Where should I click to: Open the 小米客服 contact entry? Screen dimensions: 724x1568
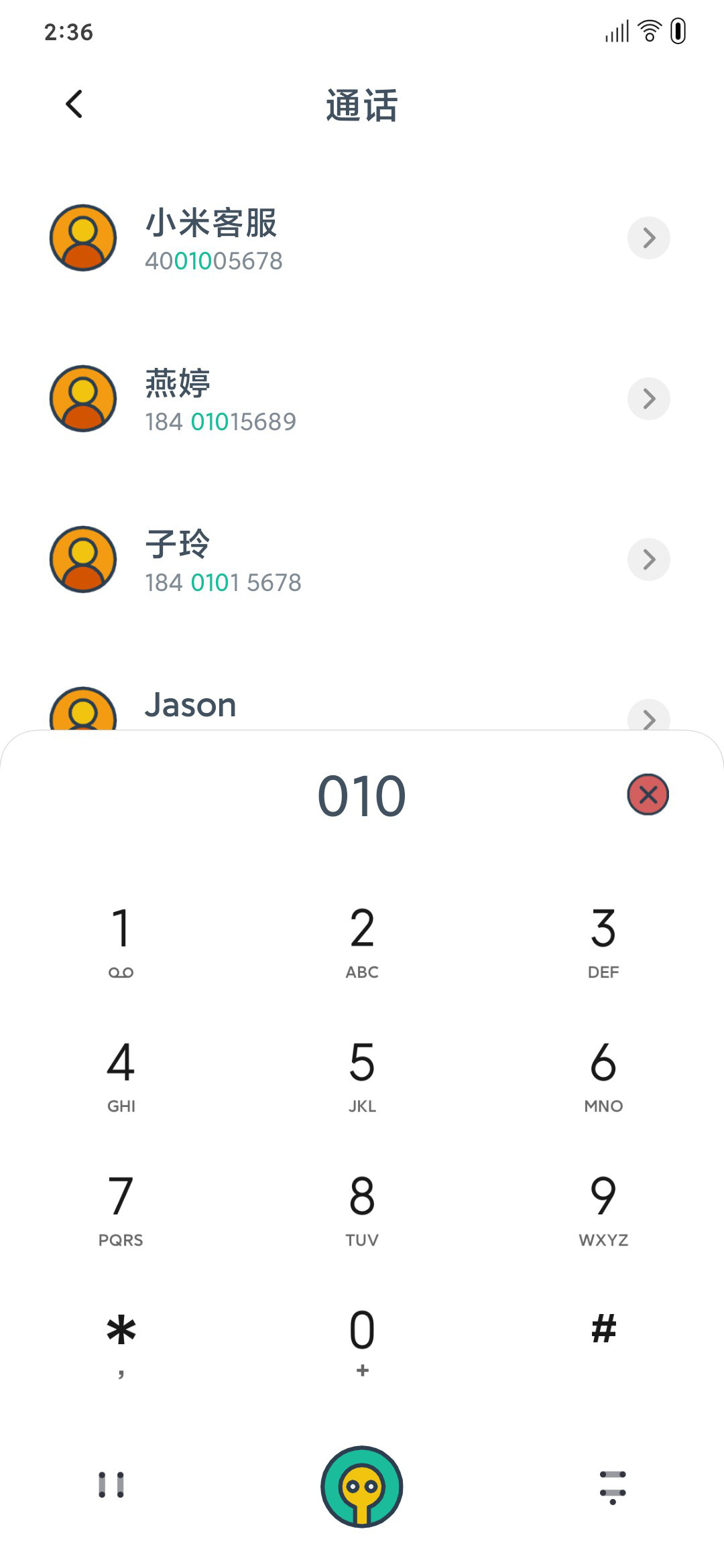coord(362,238)
